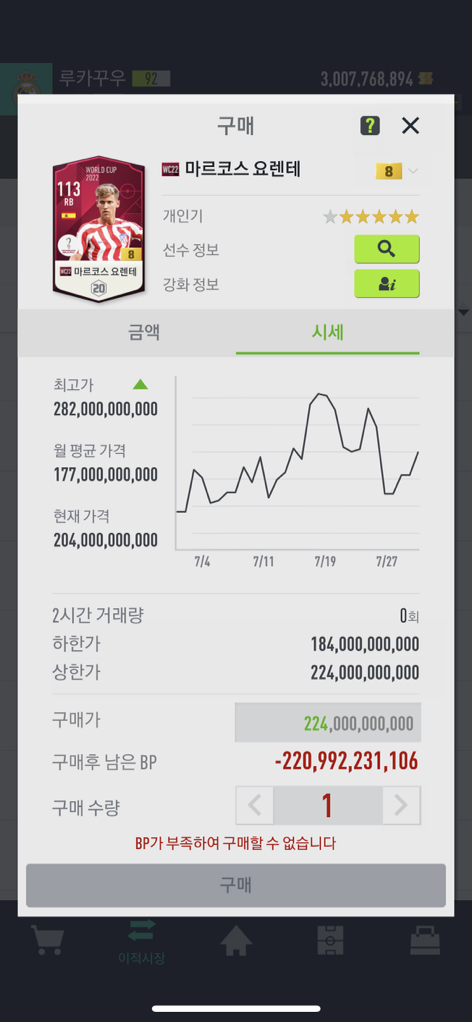Image resolution: width=472 pixels, height=1022 pixels.
Task: Expand the enhancement level 8 dropdown
Action: click(397, 171)
